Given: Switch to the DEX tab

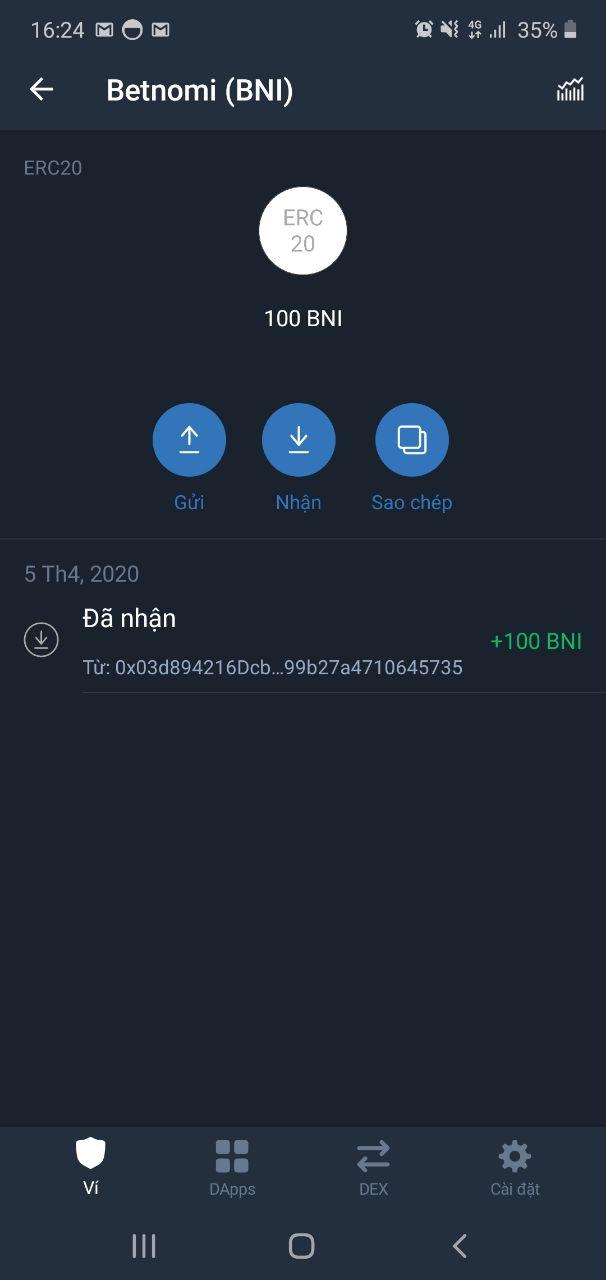Looking at the screenshot, I should [373, 1166].
